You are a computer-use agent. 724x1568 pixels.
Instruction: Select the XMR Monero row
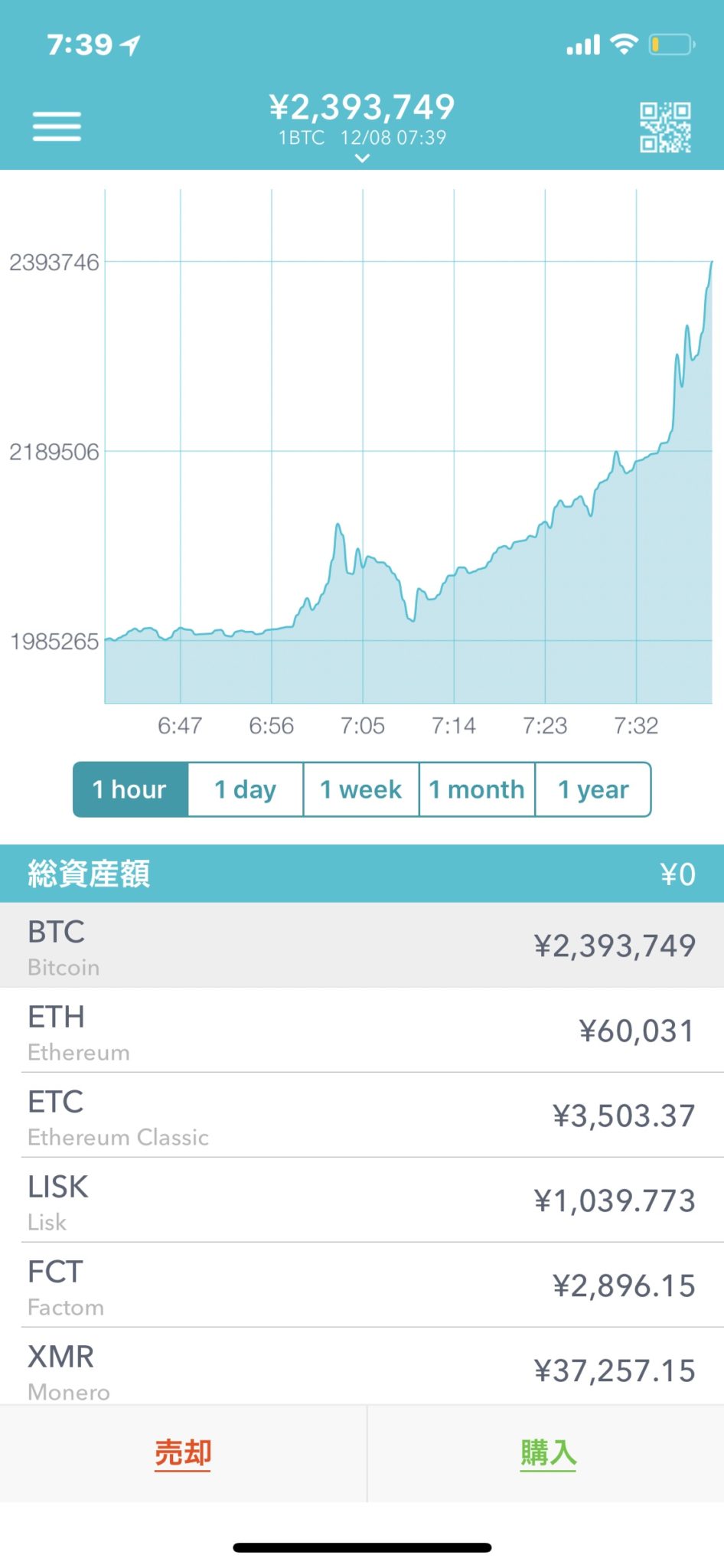(362, 1369)
